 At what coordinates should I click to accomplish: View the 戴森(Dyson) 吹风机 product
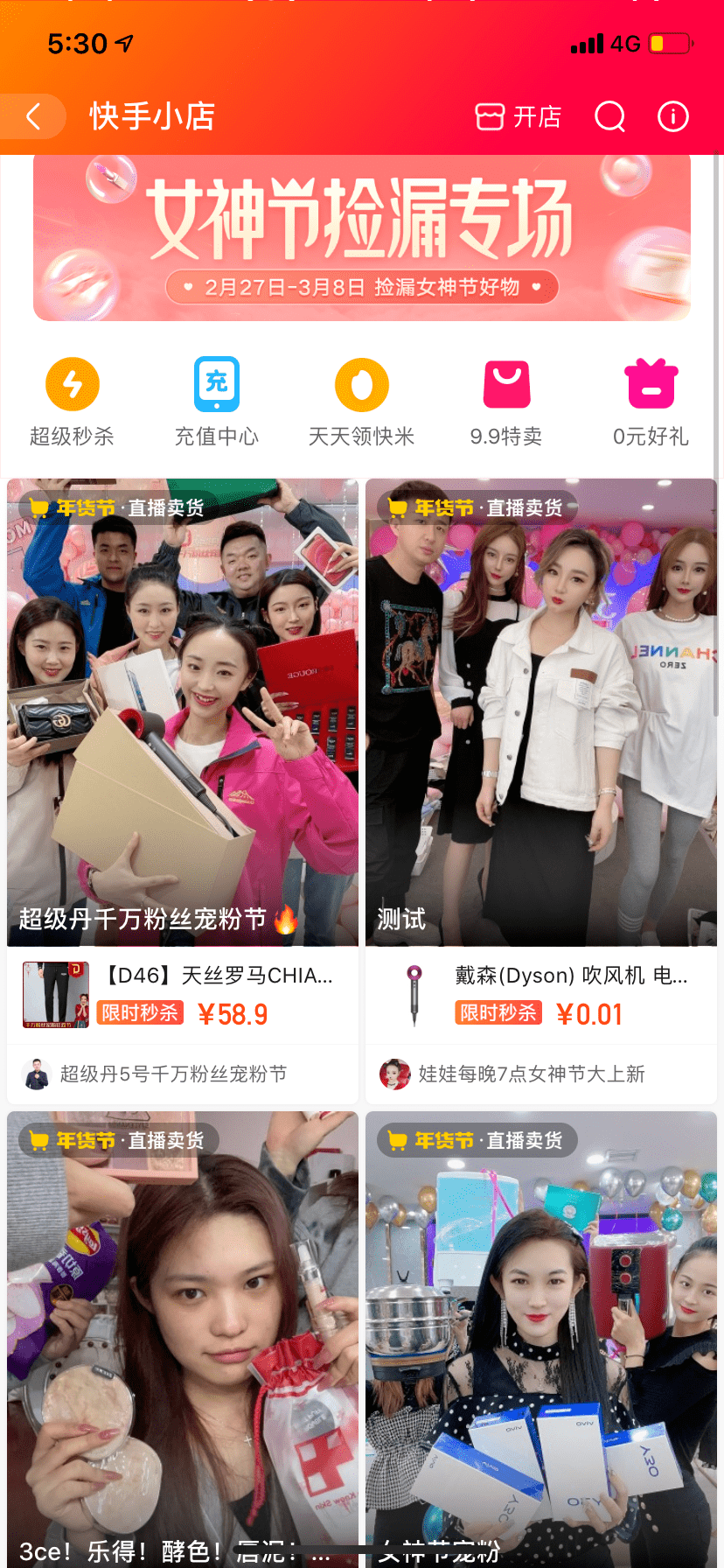[x=541, y=996]
